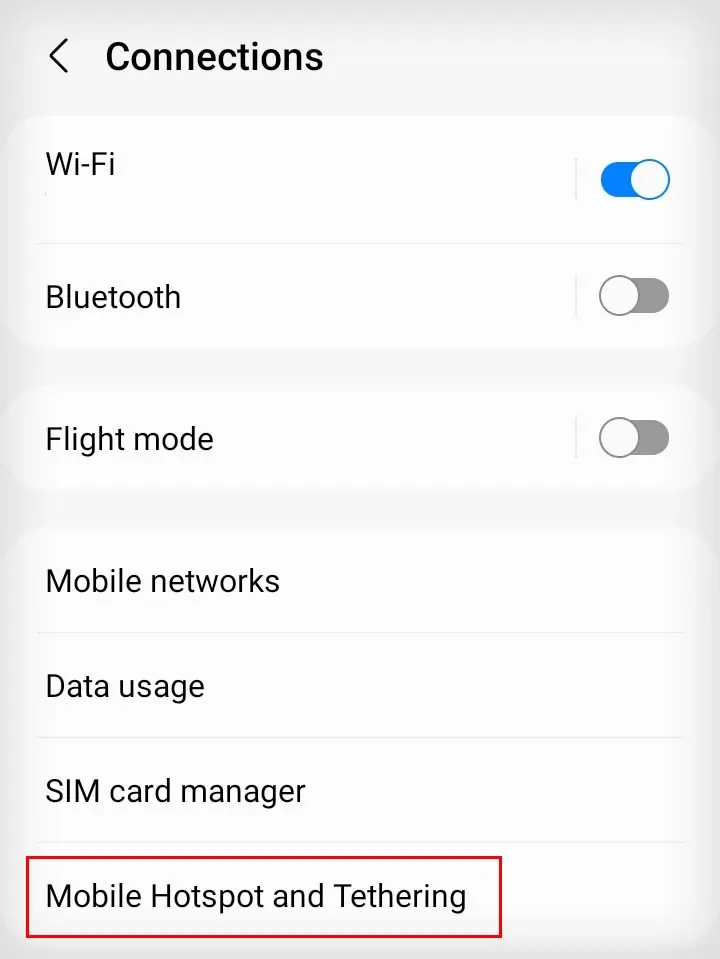Tap the grey Bluetooth switch
Image resolution: width=720 pixels, height=959 pixels.
click(634, 296)
